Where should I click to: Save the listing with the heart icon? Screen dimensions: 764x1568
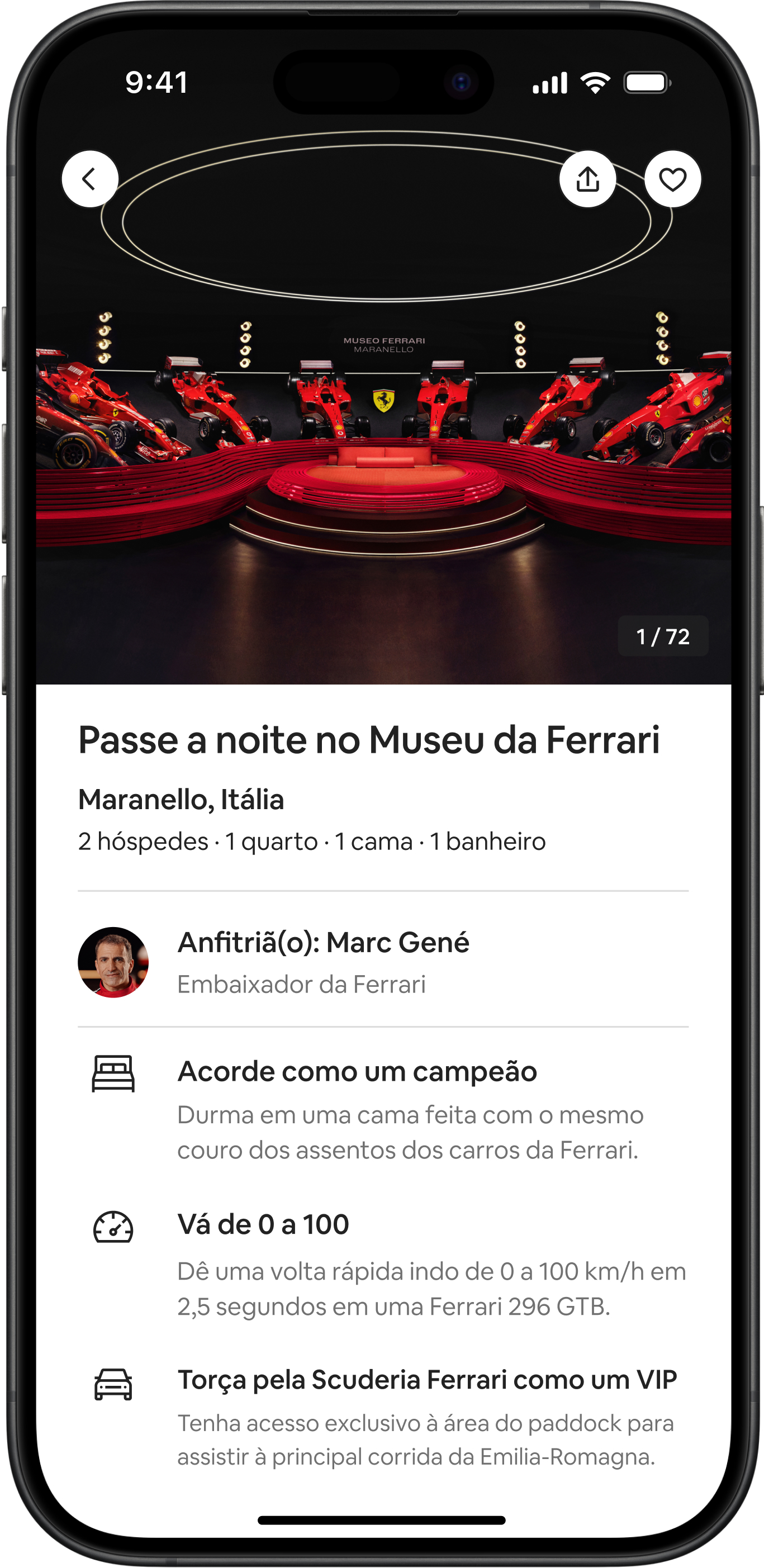coord(673,179)
